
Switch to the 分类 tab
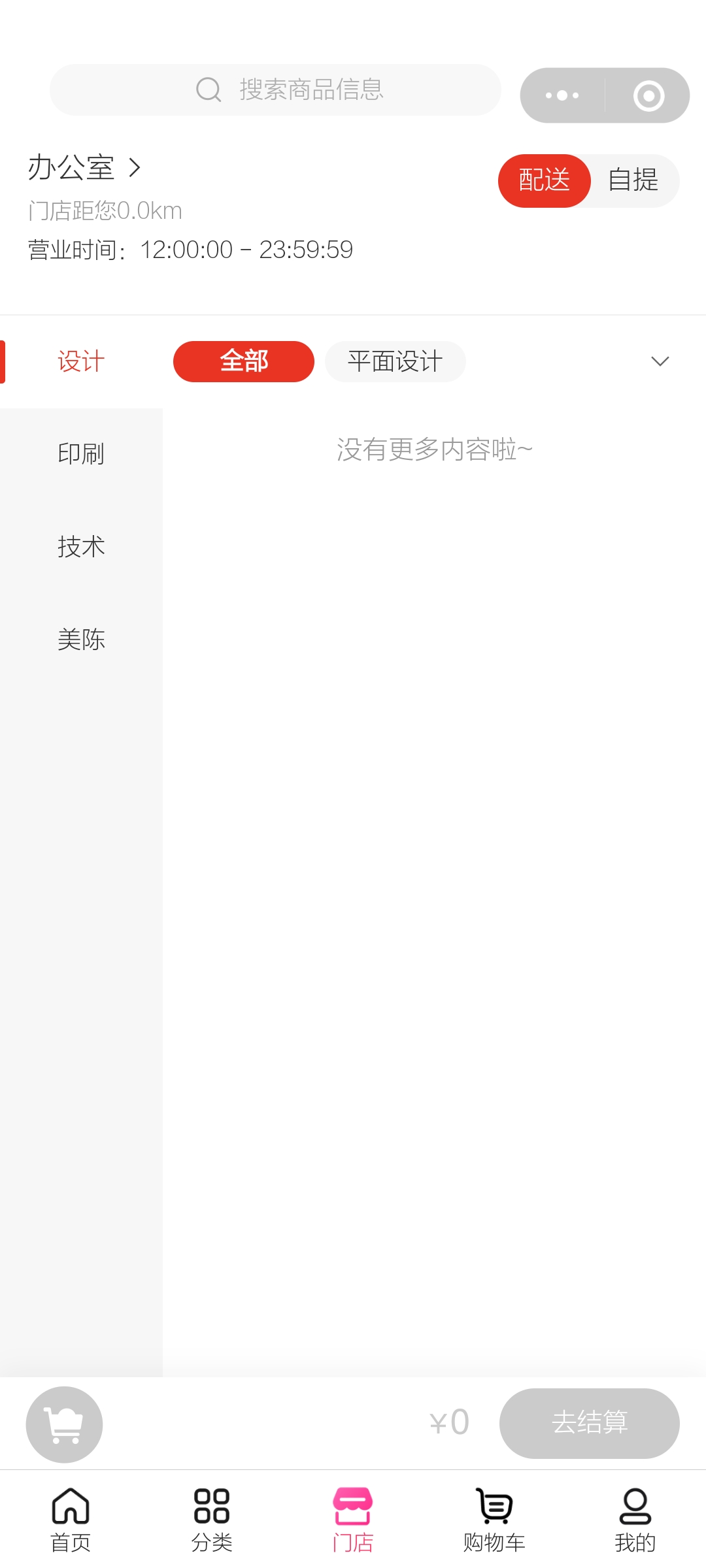tap(212, 1520)
